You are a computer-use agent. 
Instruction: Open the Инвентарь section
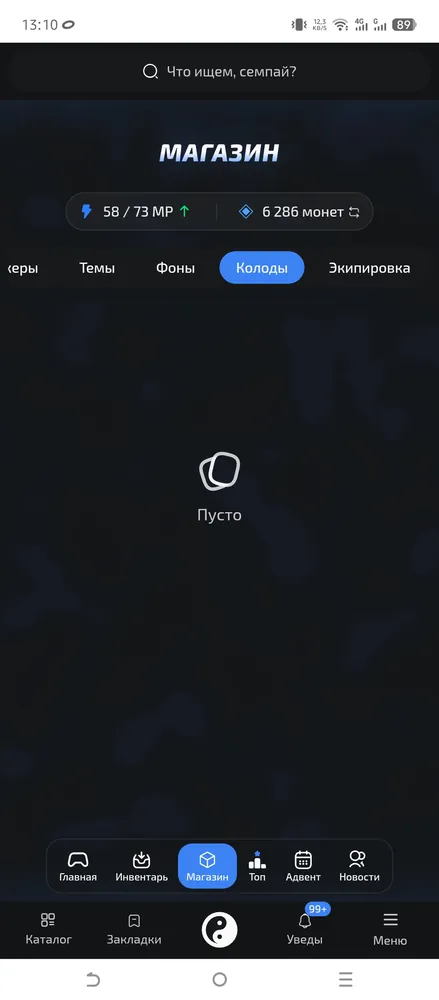(142, 866)
